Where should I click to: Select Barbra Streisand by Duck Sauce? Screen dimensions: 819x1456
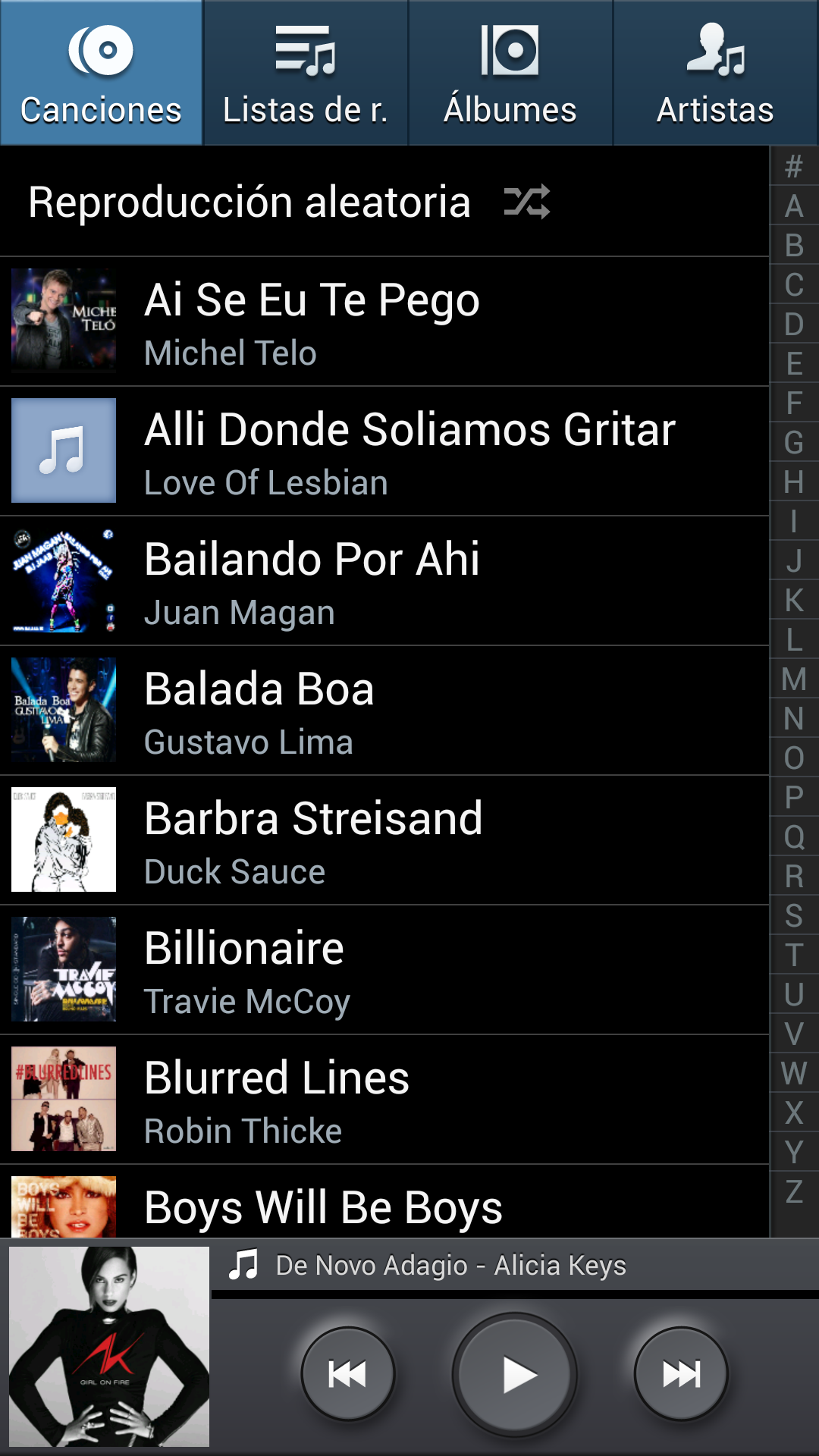click(379, 840)
